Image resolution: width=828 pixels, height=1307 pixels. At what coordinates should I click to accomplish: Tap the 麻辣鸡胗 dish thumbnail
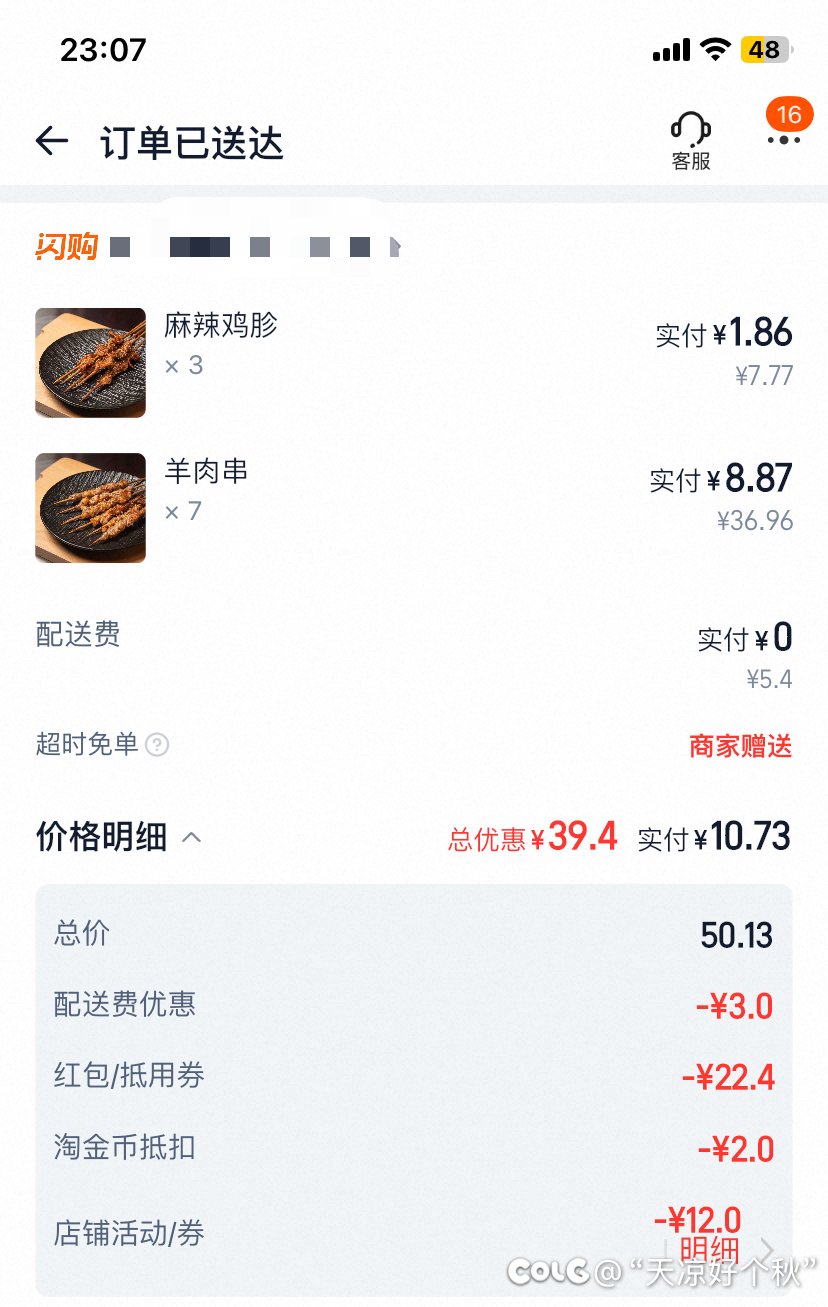pos(89,363)
